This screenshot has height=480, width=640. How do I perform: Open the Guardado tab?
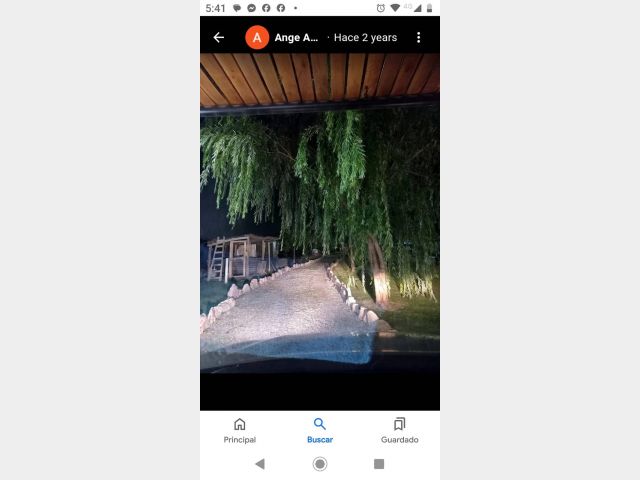[399, 430]
